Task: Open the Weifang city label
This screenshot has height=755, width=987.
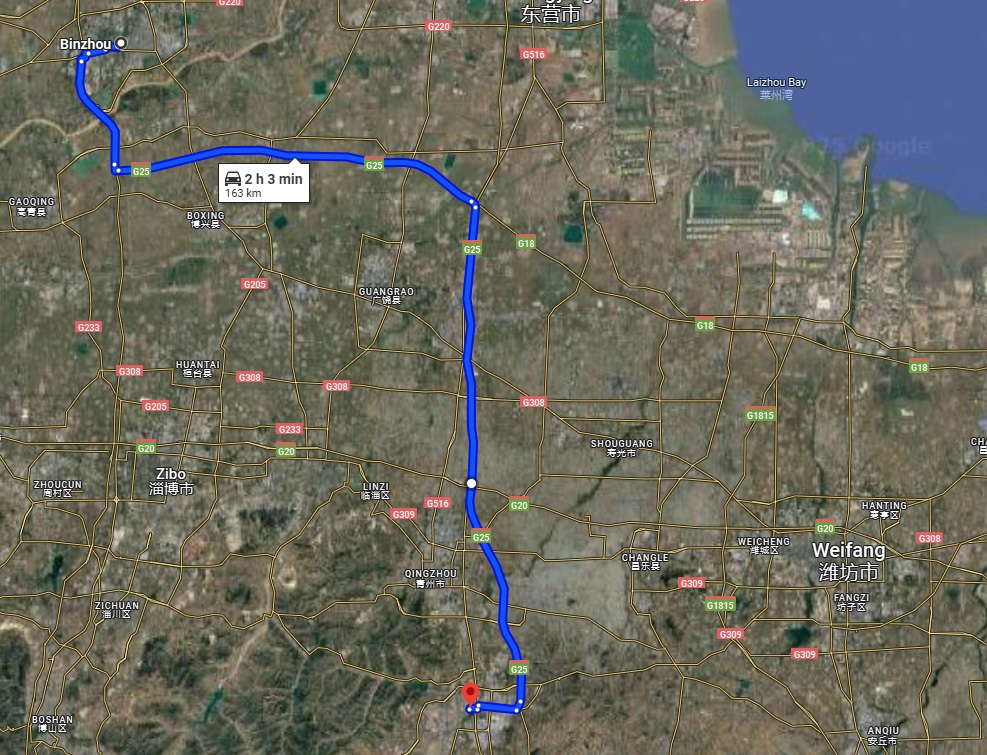Action: pyautogui.click(x=848, y=551)
